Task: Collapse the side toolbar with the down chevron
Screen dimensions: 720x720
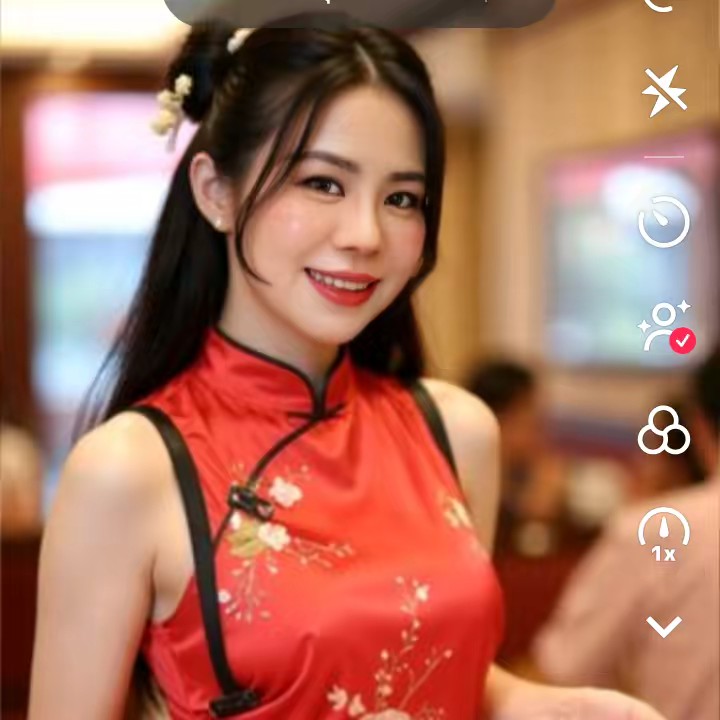Action: point(664,627)
